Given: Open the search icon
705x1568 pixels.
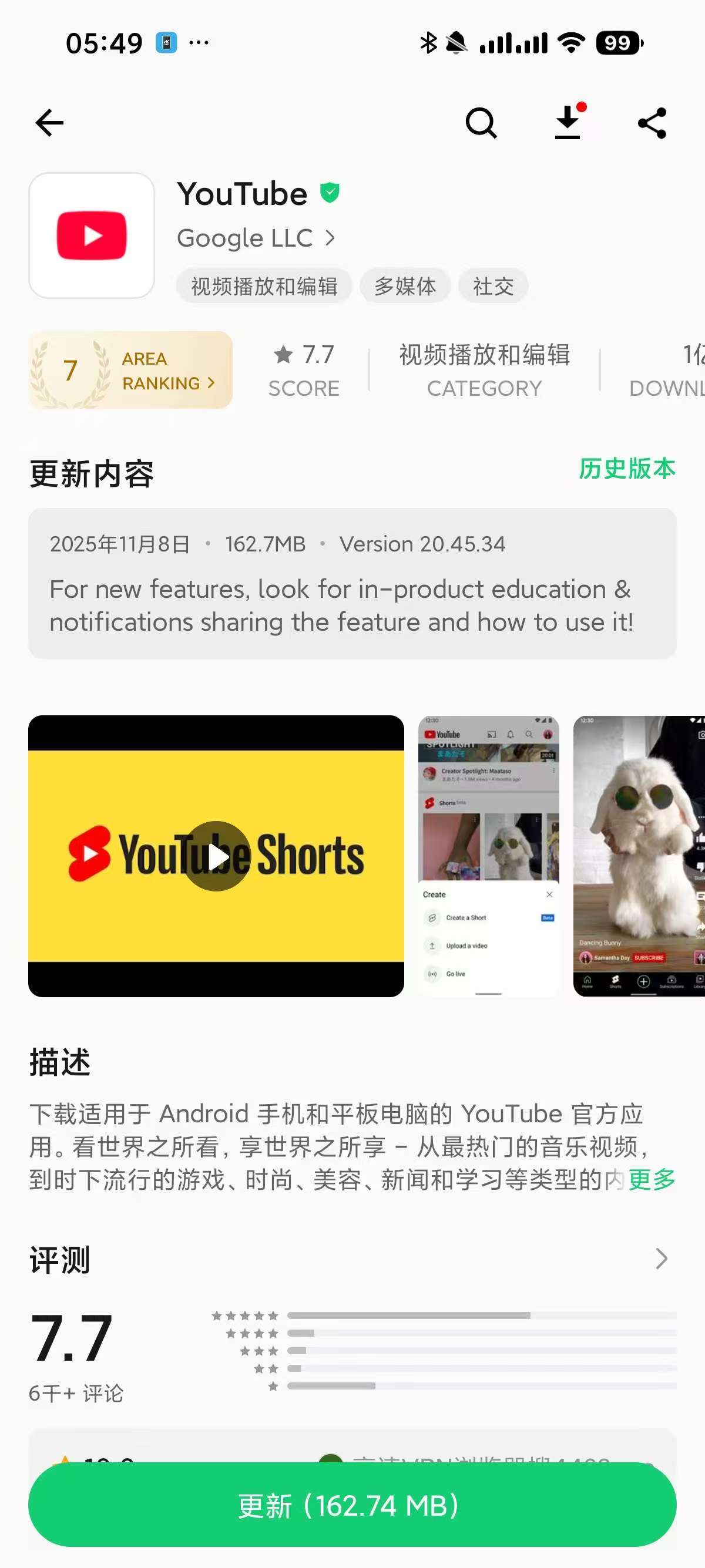Looking at the screenshot, I should (481, 123).
